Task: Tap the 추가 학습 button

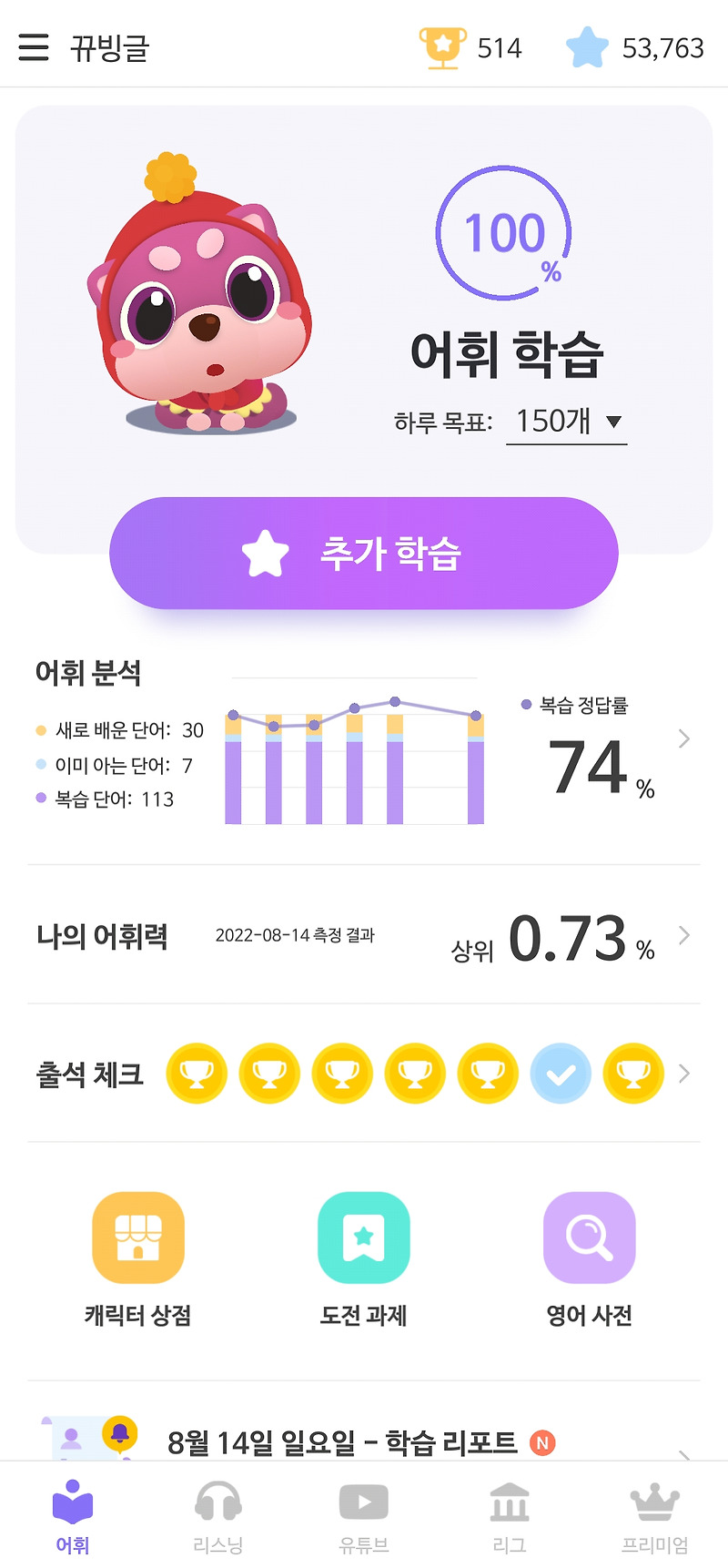Action: (364, 553)
